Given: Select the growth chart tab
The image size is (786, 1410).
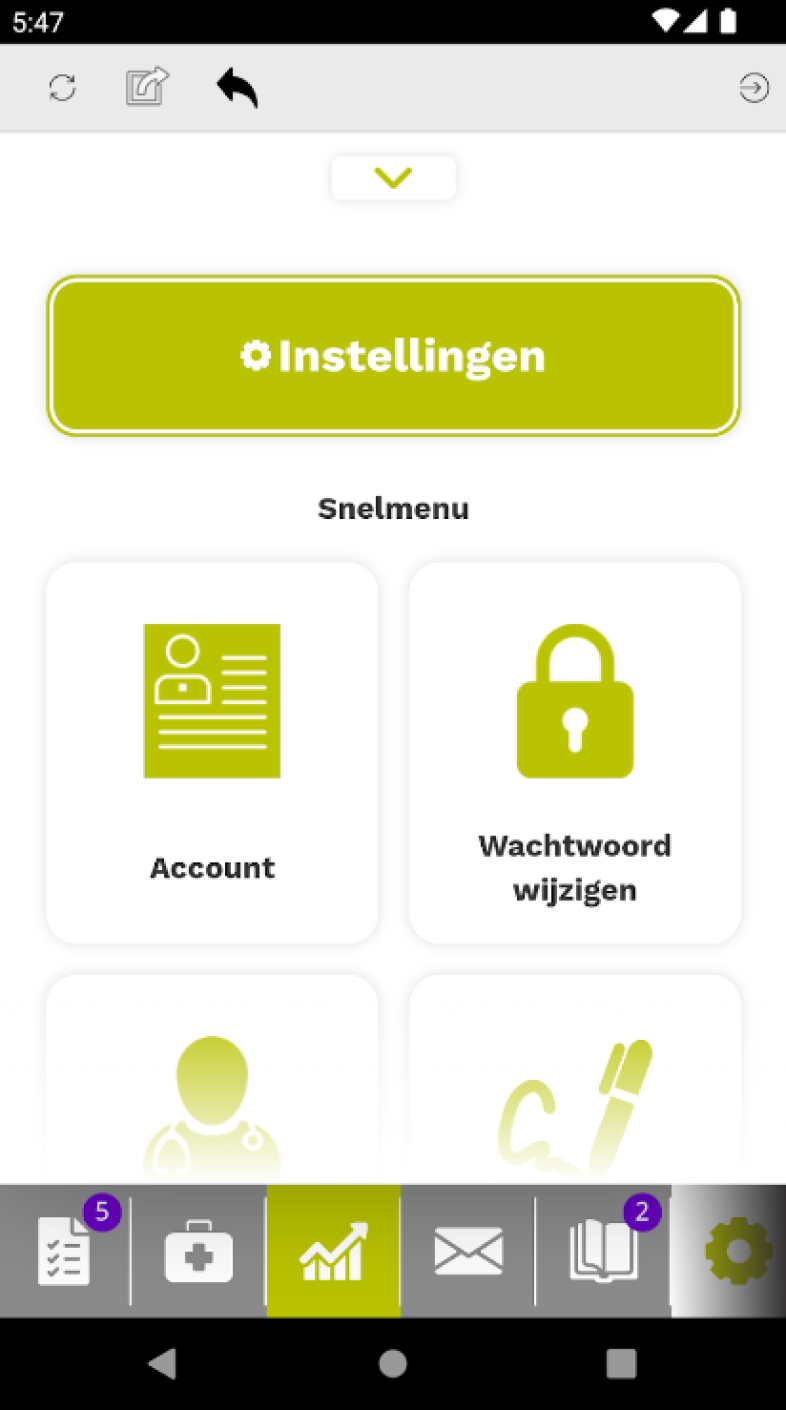Looking at the screenshot, I should pyautogui.click(x=333, y=1250).
